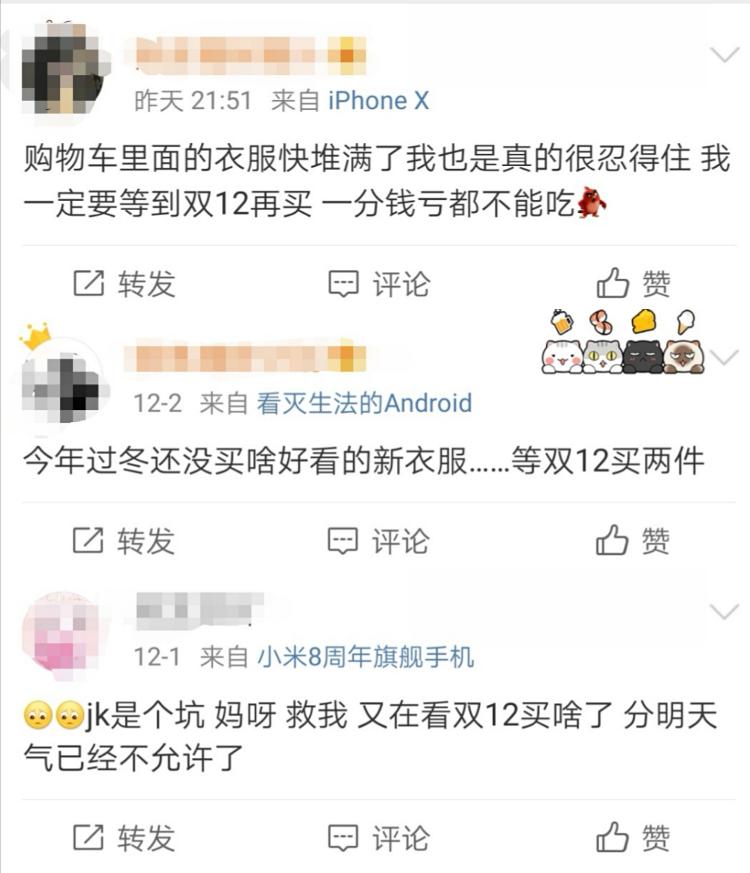Screen dimensions: 750x873
Task: Open the iPhone X source link
Action: pyautogui.click(x=379, y=101)
